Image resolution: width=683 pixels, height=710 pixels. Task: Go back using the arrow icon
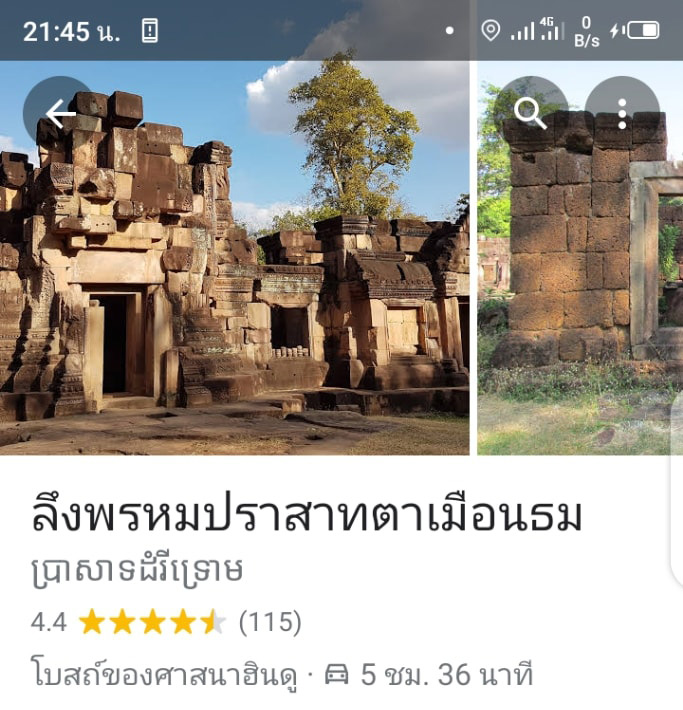pos(60,114)
